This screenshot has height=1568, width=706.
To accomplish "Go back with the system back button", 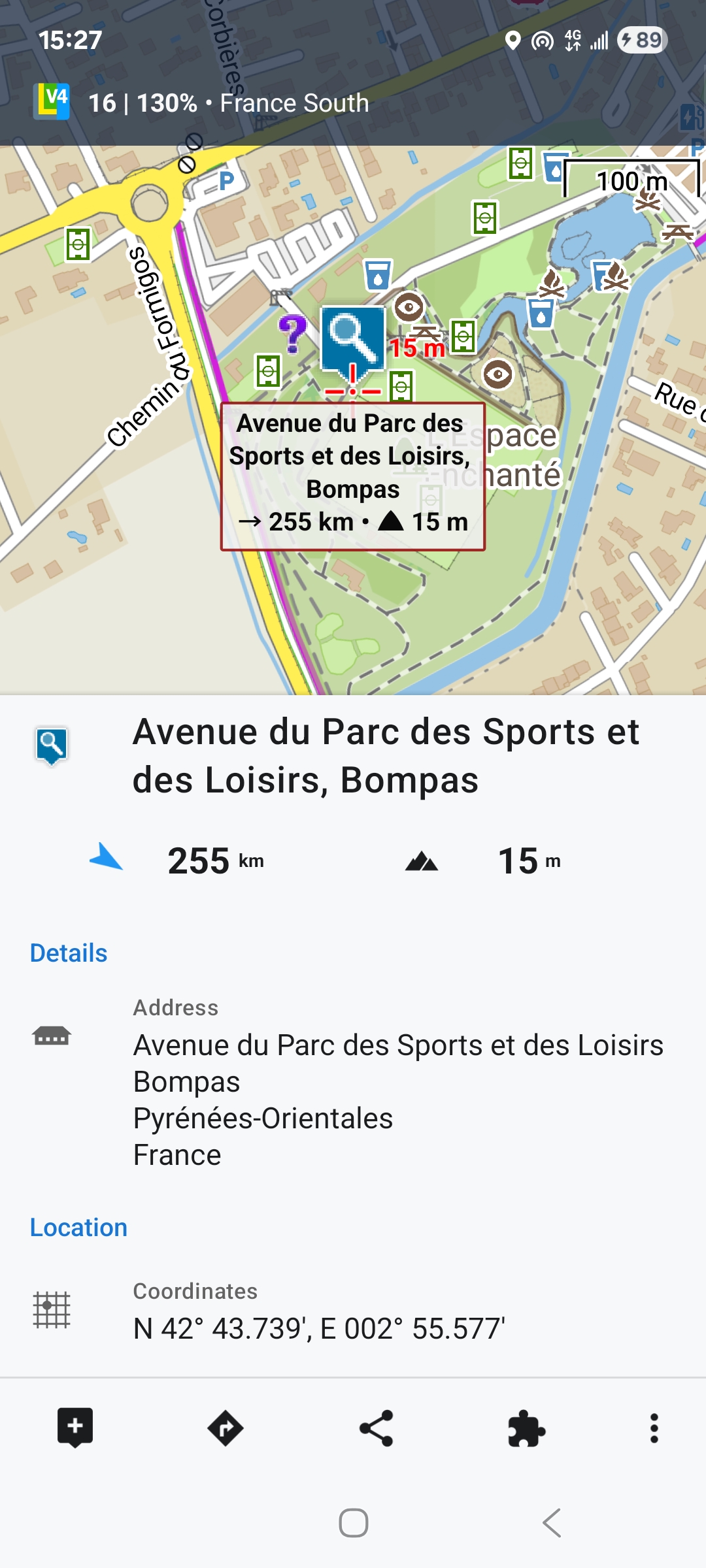I will [x=552, y=1523].
